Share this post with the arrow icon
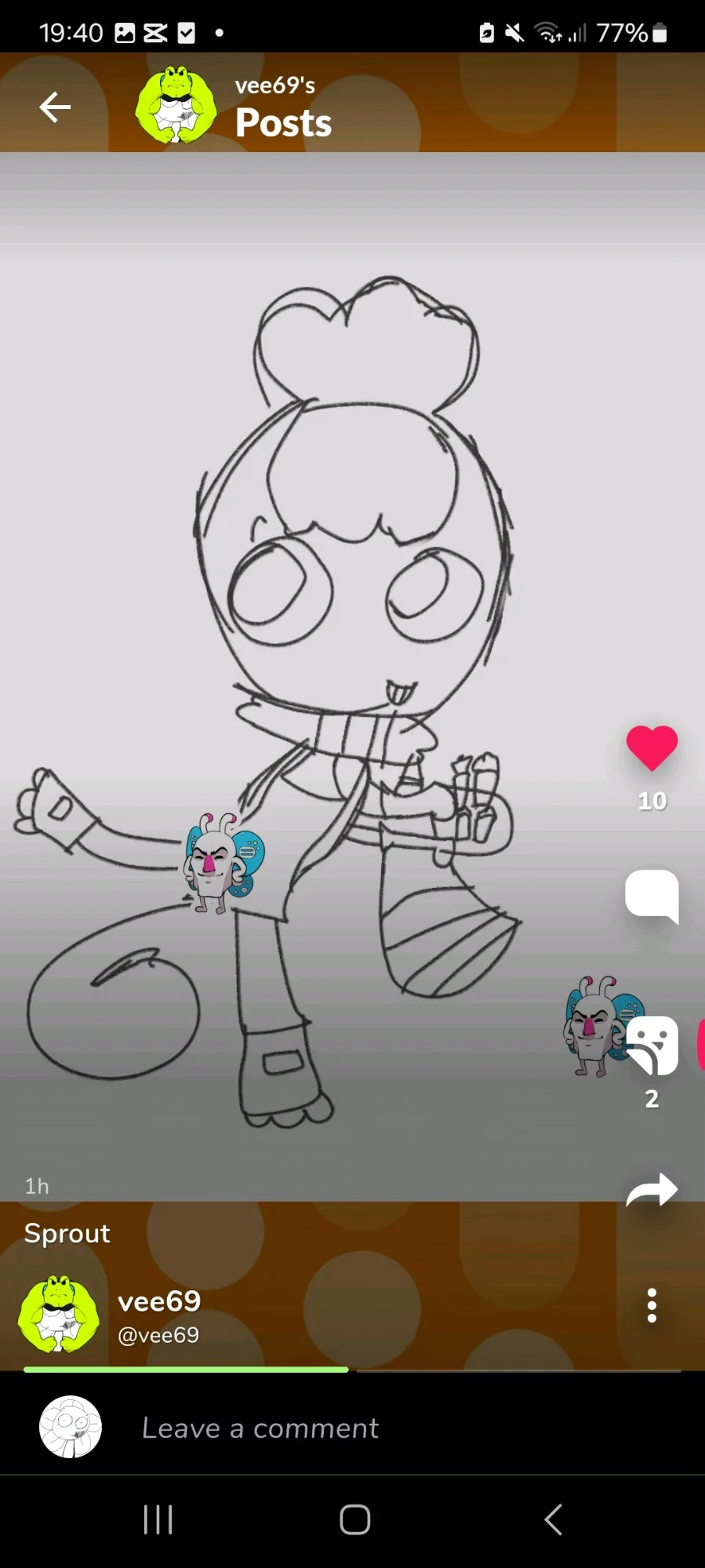Image resolution: width=705 pixels, height=1568 pixels. point(652,1190)
